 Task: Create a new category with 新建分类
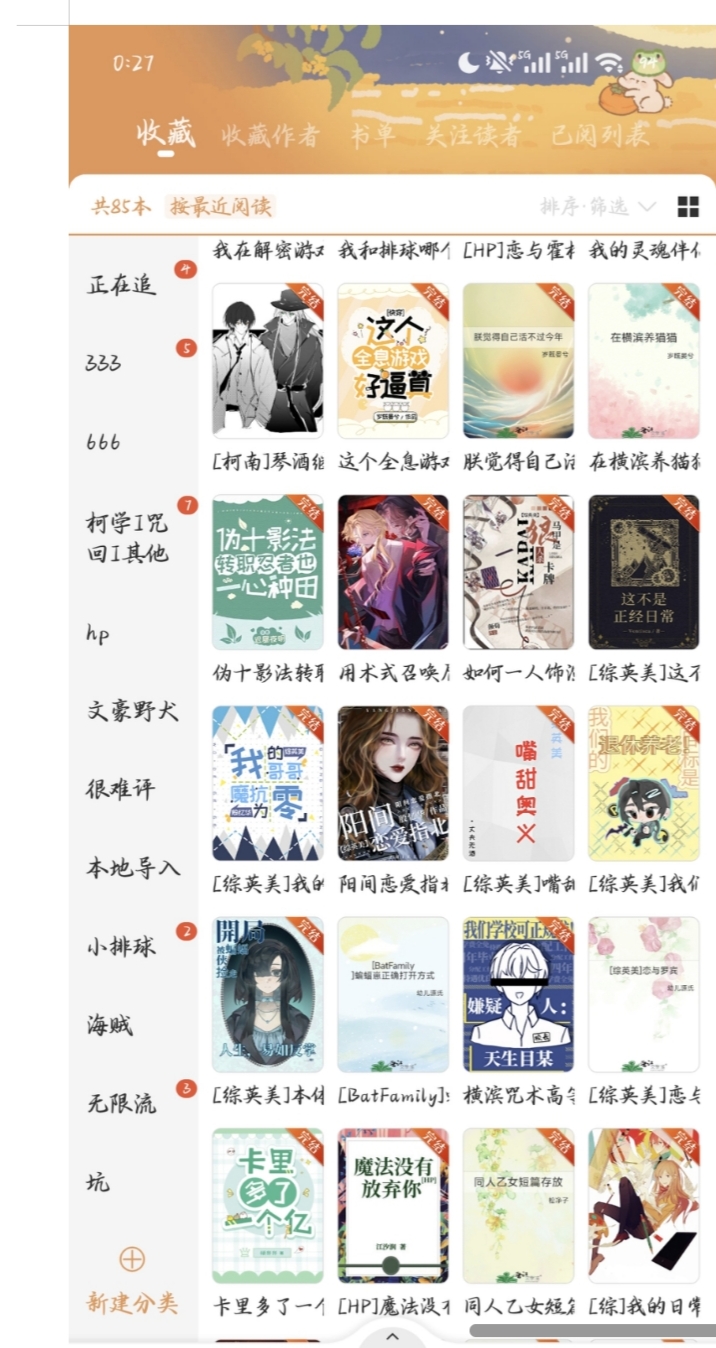[132, 1278]
